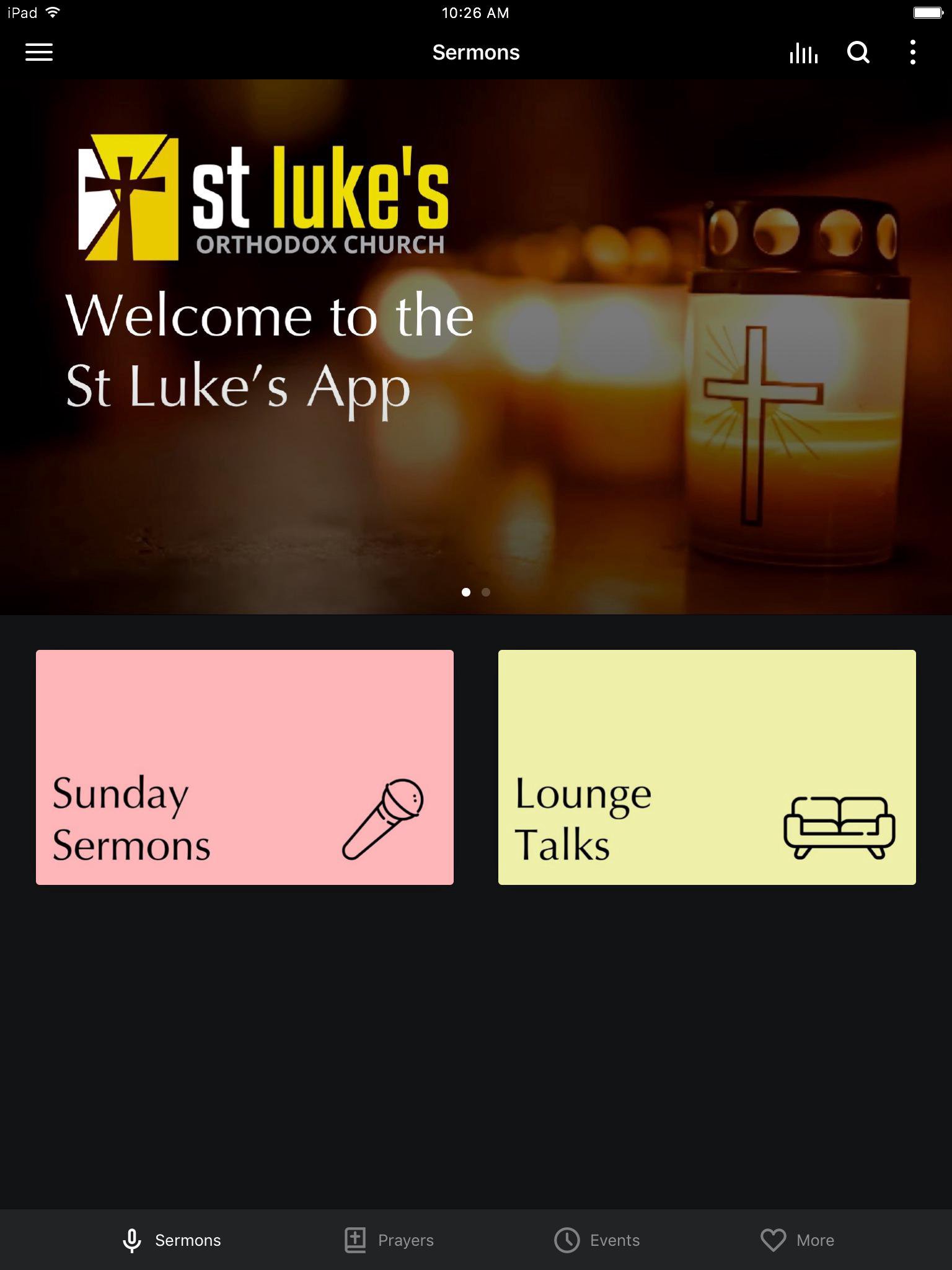The image size is (952, 1270).
Task: Tap the search magnifier icon
Action: tap(858, 53)
